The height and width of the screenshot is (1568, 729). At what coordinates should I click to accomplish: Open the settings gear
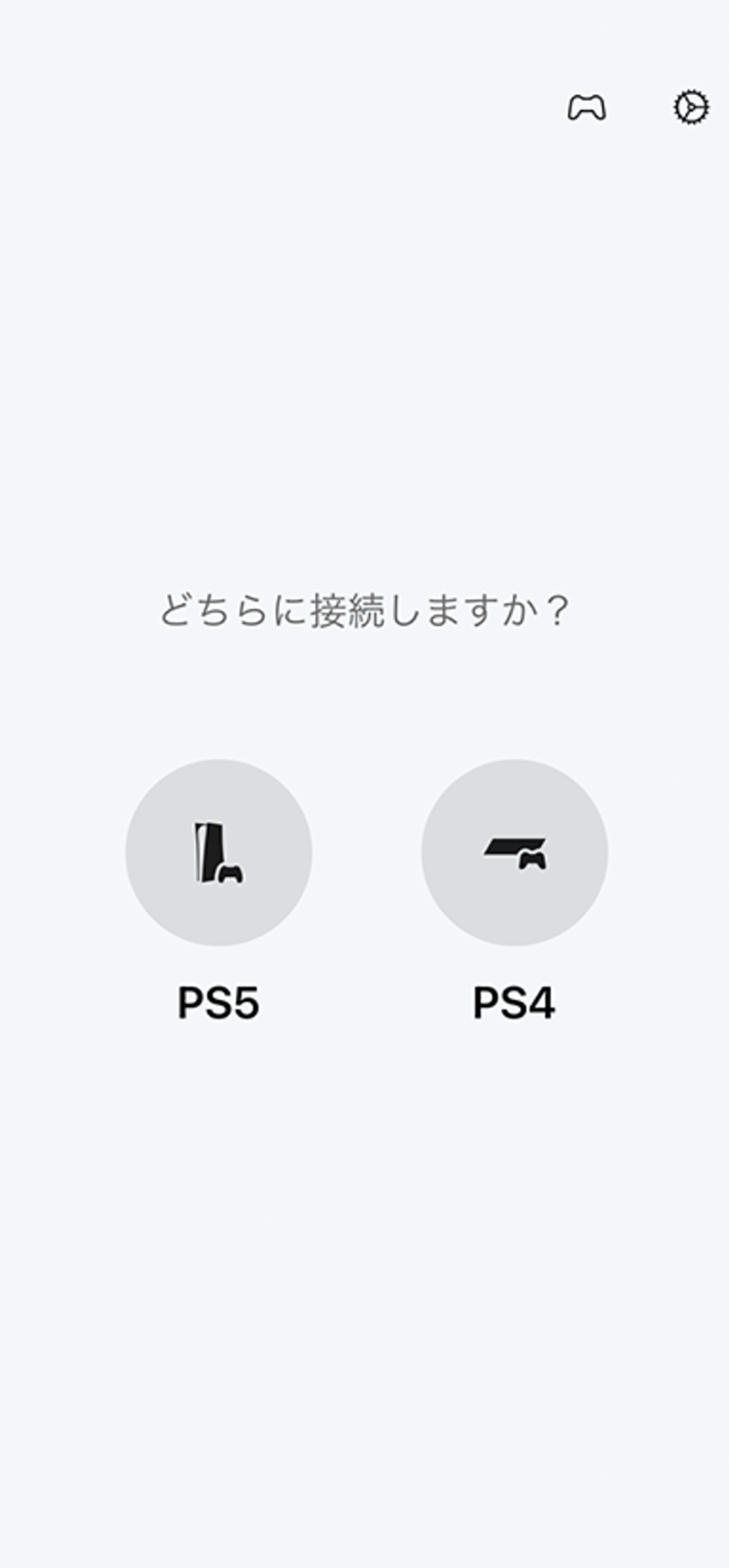pos(691,108)
